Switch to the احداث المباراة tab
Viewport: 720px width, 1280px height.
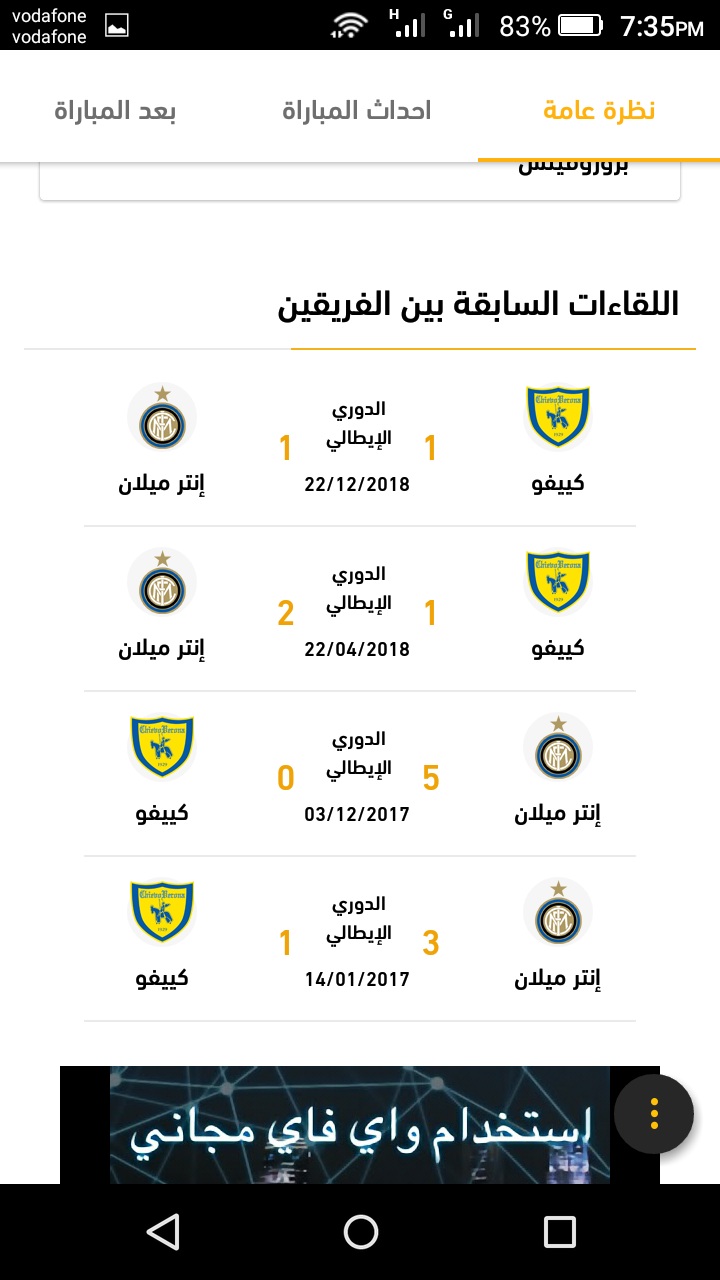click(357, 110)
